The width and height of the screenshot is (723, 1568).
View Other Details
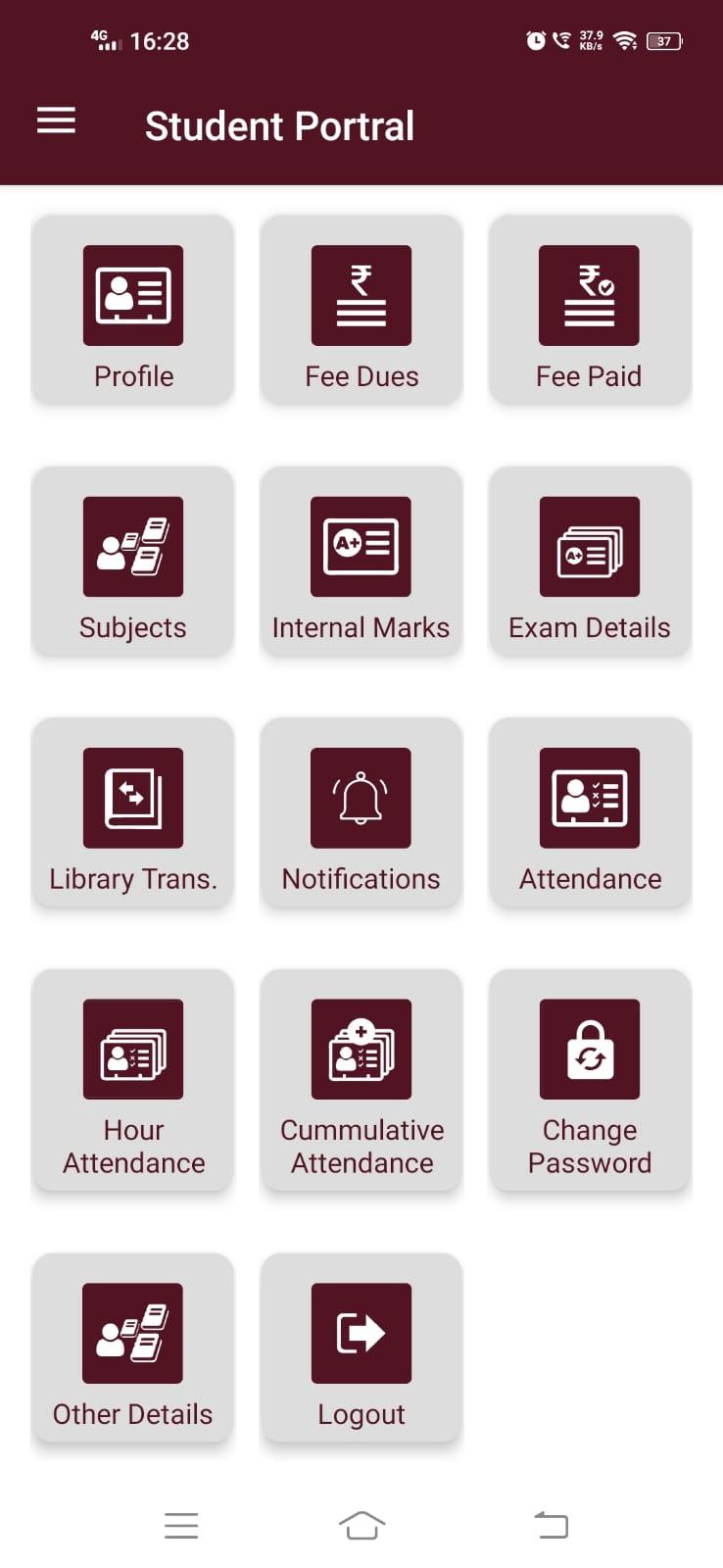133,1333
